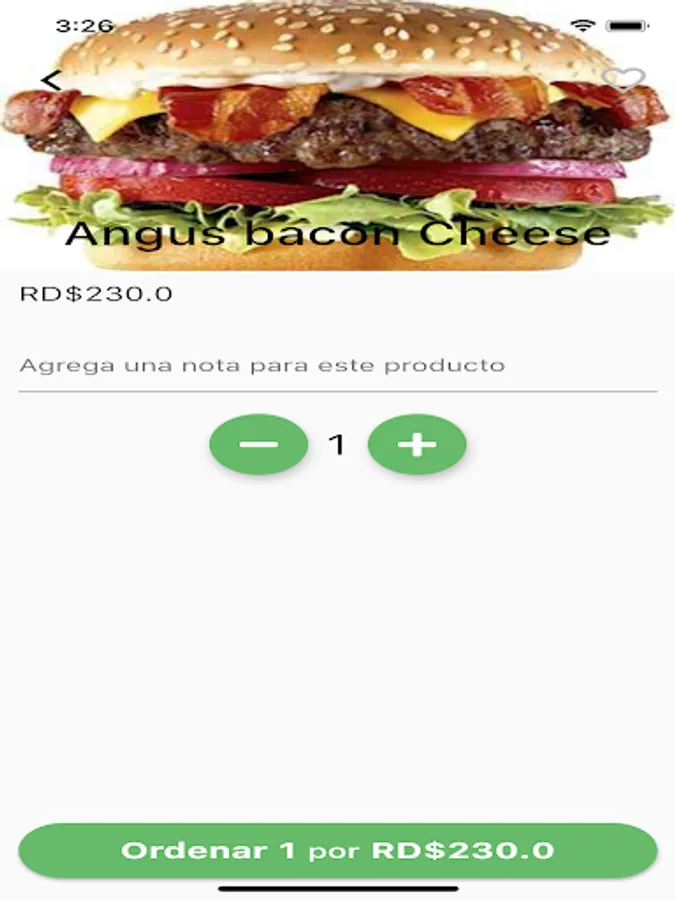Viewport: 675px width, 900px height.
Task: Go back using the arrow icon
Action: (51, 81)
